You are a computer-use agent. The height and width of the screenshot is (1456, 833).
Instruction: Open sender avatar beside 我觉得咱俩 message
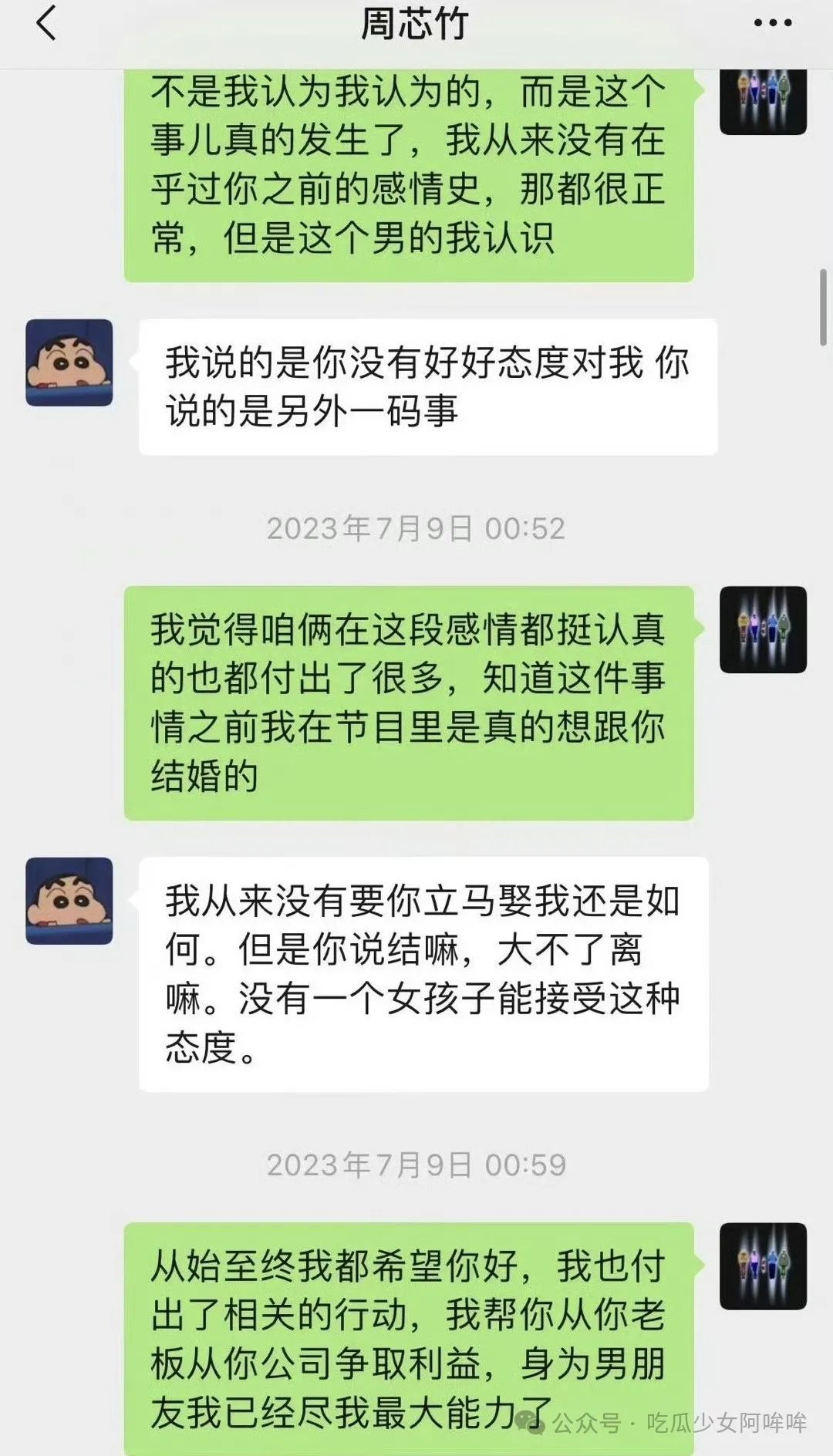[763, 629]
